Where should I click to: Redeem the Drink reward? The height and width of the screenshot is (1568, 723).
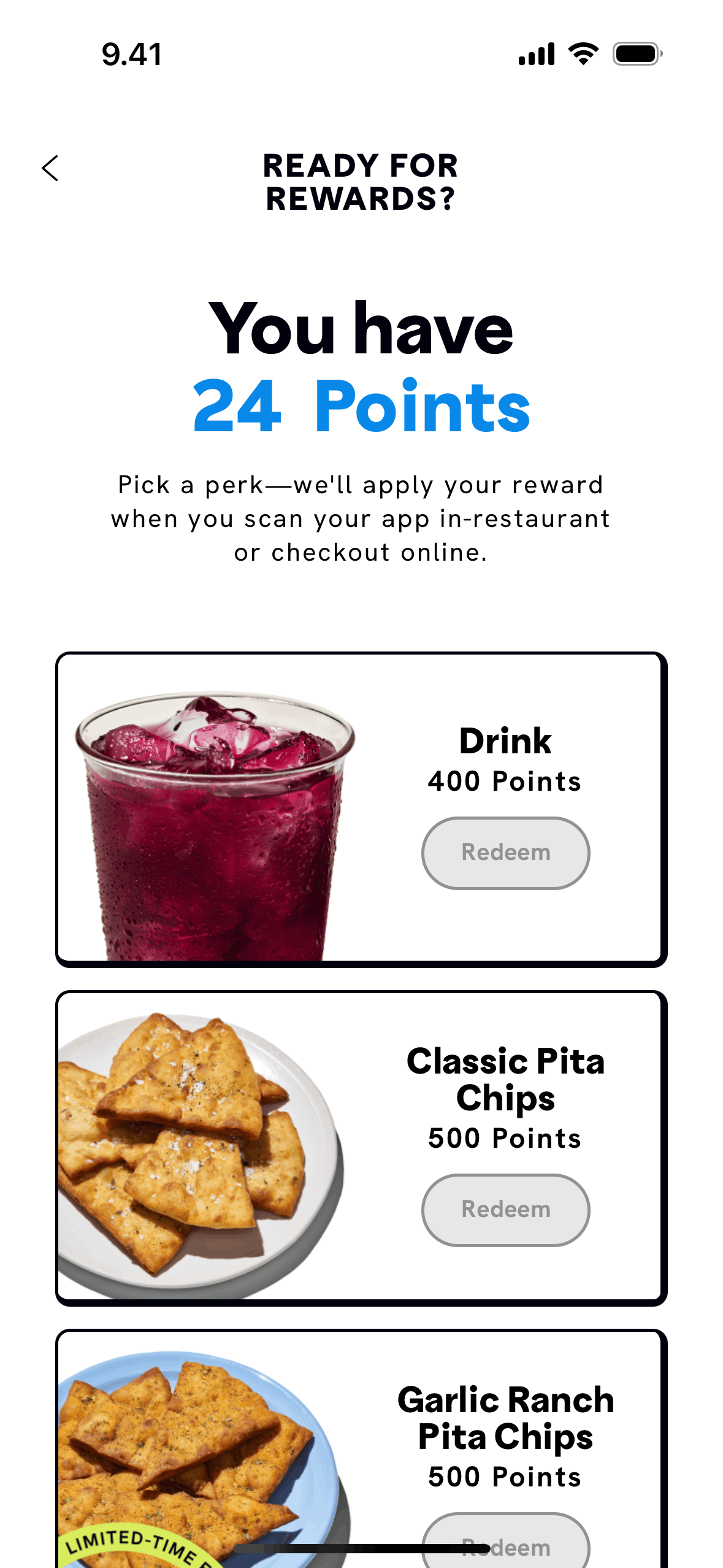pyautogui.click(x=505, y=853)
